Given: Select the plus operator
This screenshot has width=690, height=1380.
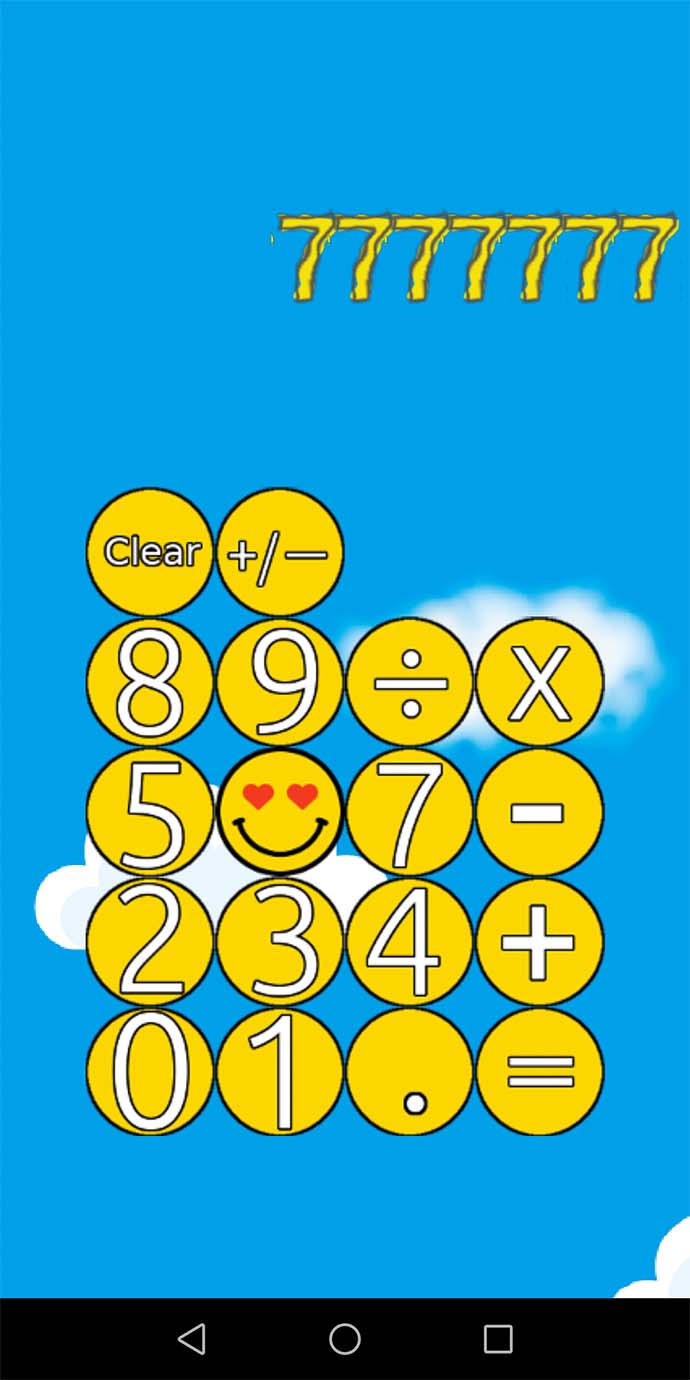Looking at the screenshot, I should tap(540, 942).
